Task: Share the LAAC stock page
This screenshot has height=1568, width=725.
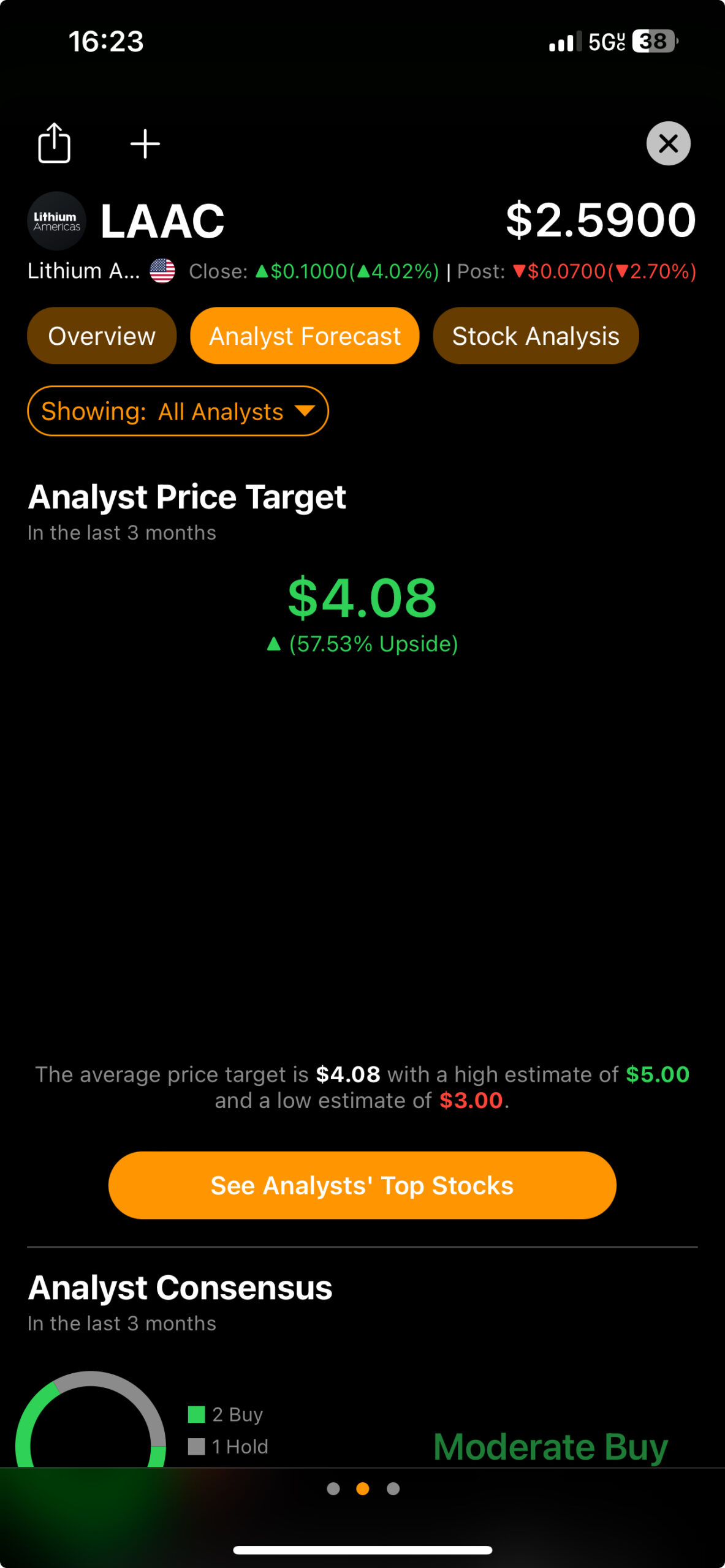Action: 54,143
